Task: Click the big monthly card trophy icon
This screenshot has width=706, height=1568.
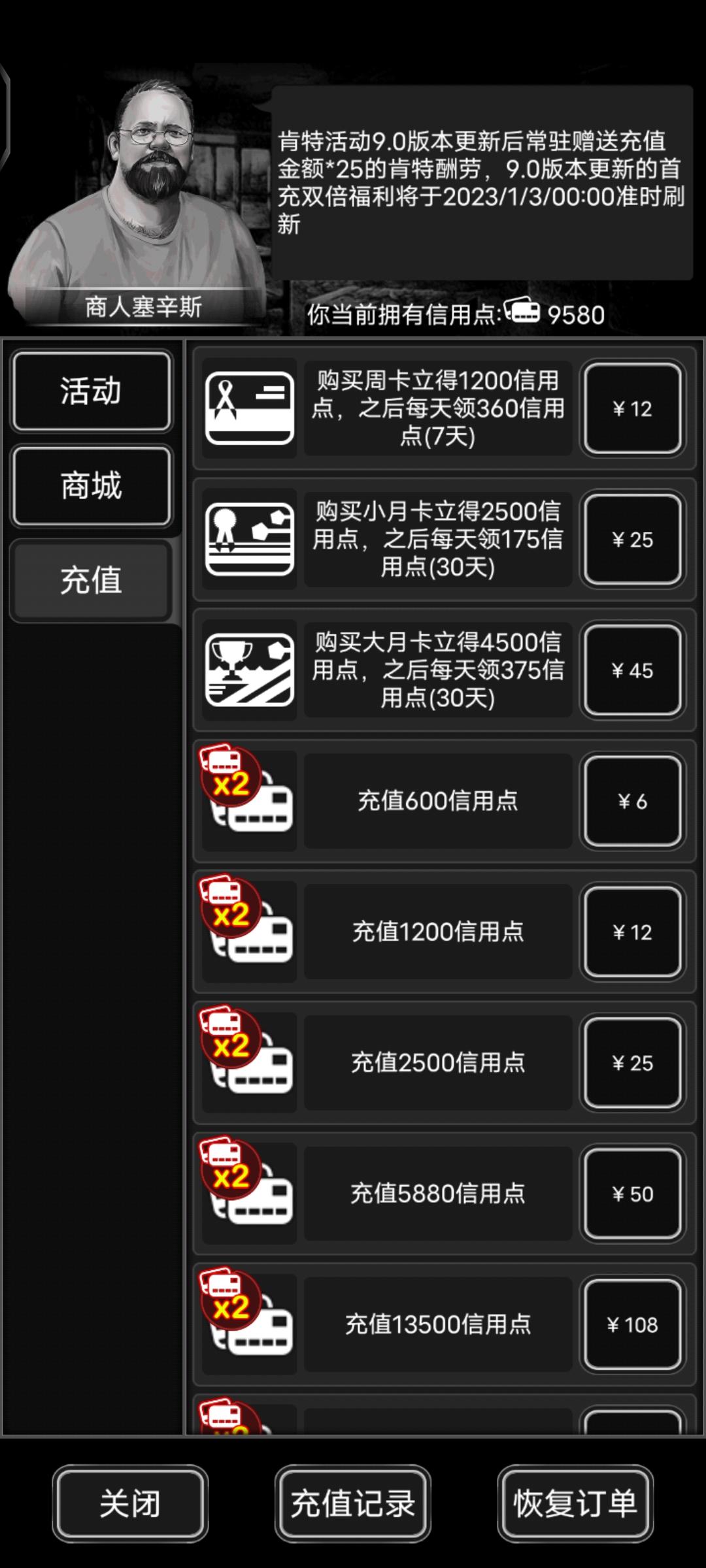Action: click(x=250, y=670)
